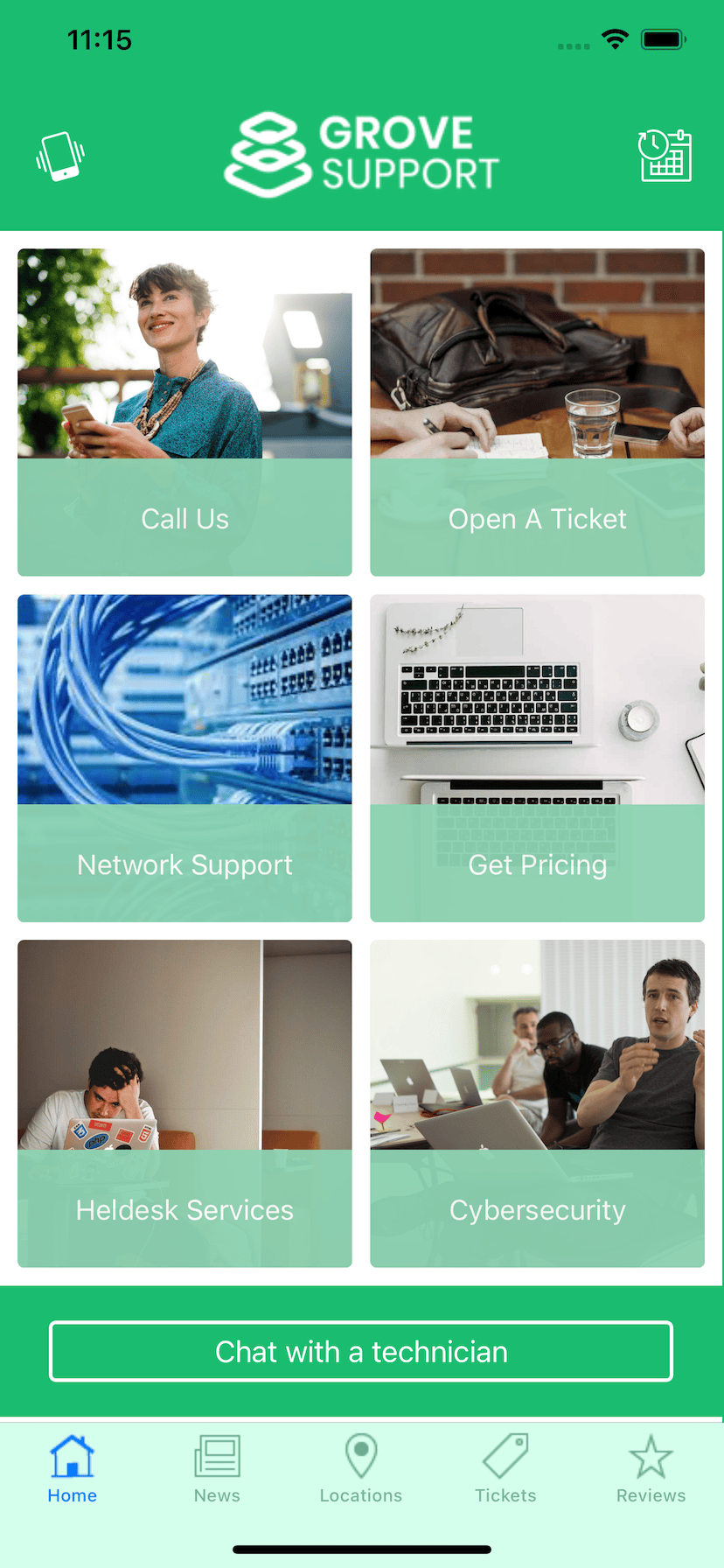Open the Call Us tile

click(184, 412)
